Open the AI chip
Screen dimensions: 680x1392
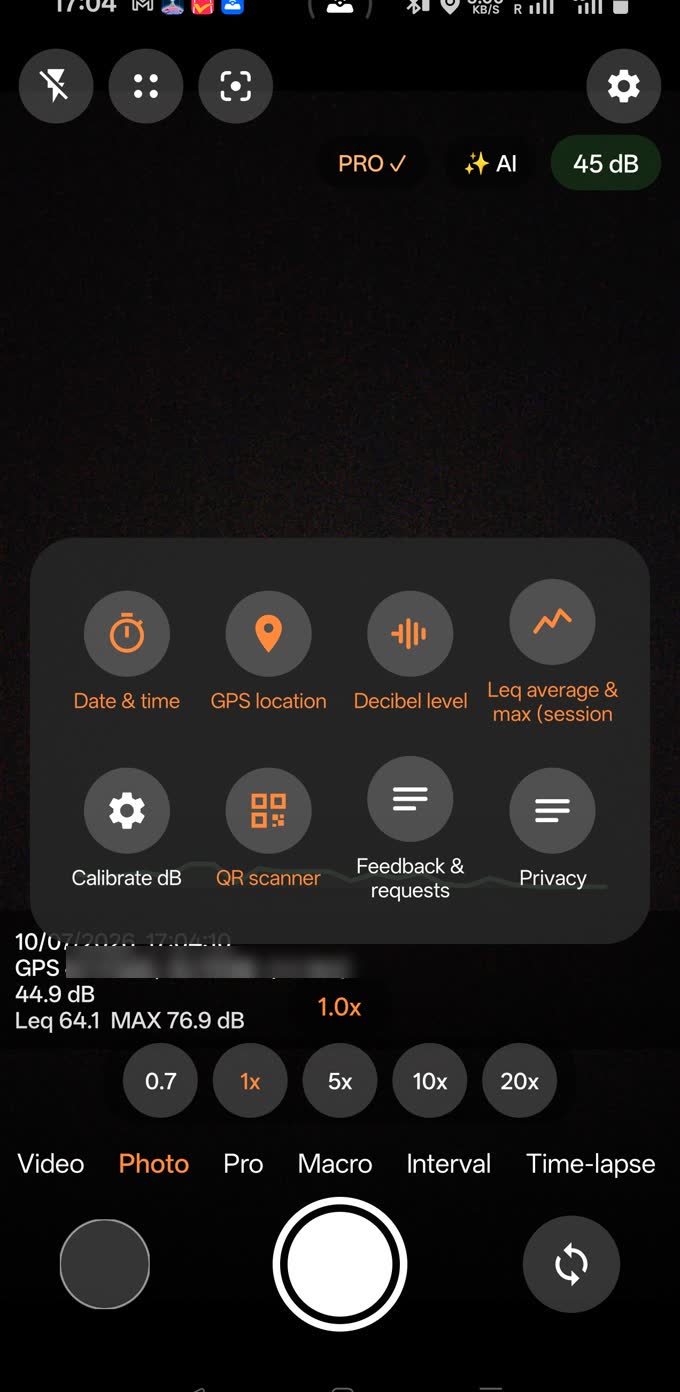(x=490, y=164)
